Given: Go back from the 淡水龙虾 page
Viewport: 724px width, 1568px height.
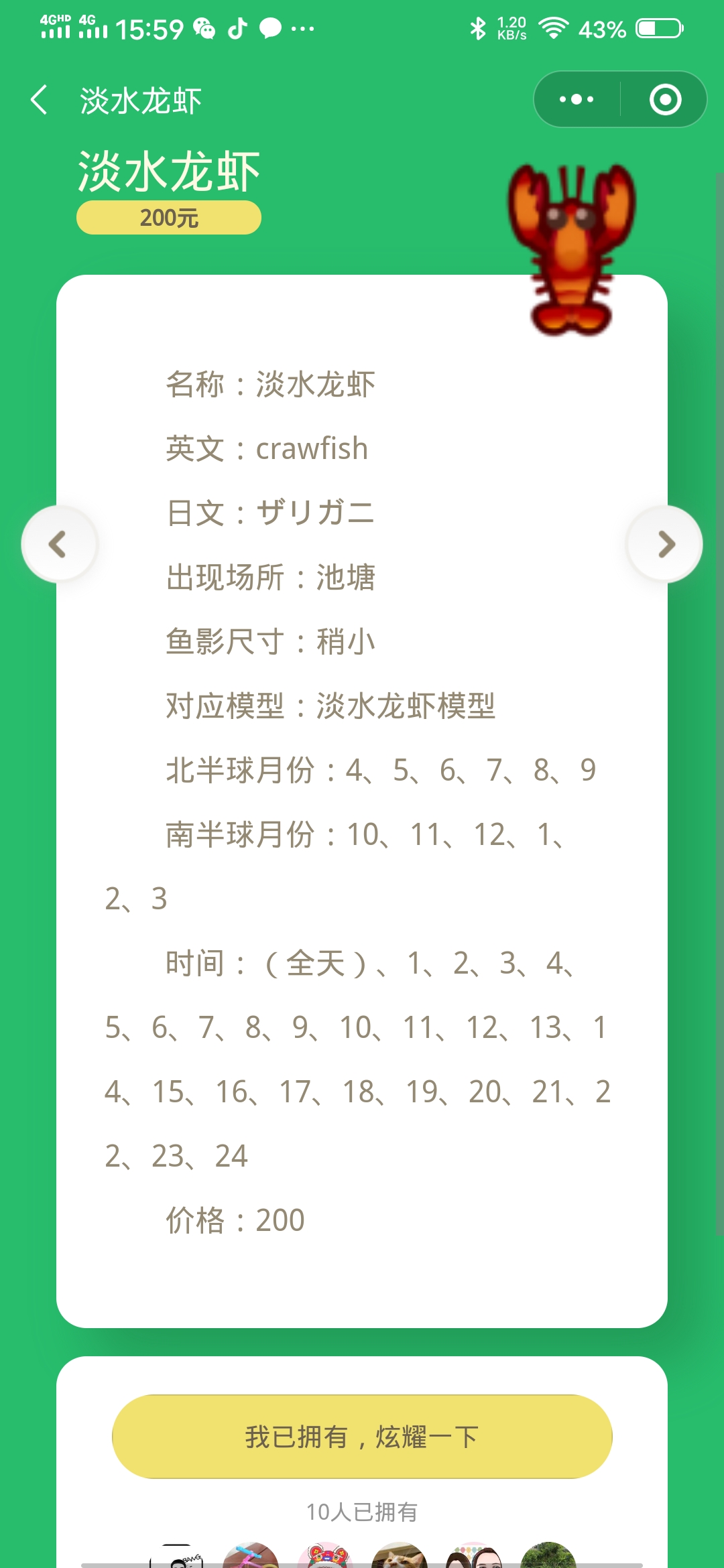Looking at the screenshot, I should click(x=40, y=100).
